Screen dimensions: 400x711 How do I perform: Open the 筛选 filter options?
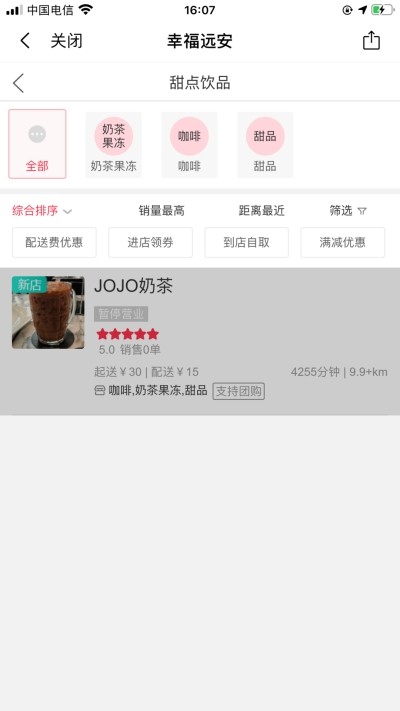tap(348, 211)
